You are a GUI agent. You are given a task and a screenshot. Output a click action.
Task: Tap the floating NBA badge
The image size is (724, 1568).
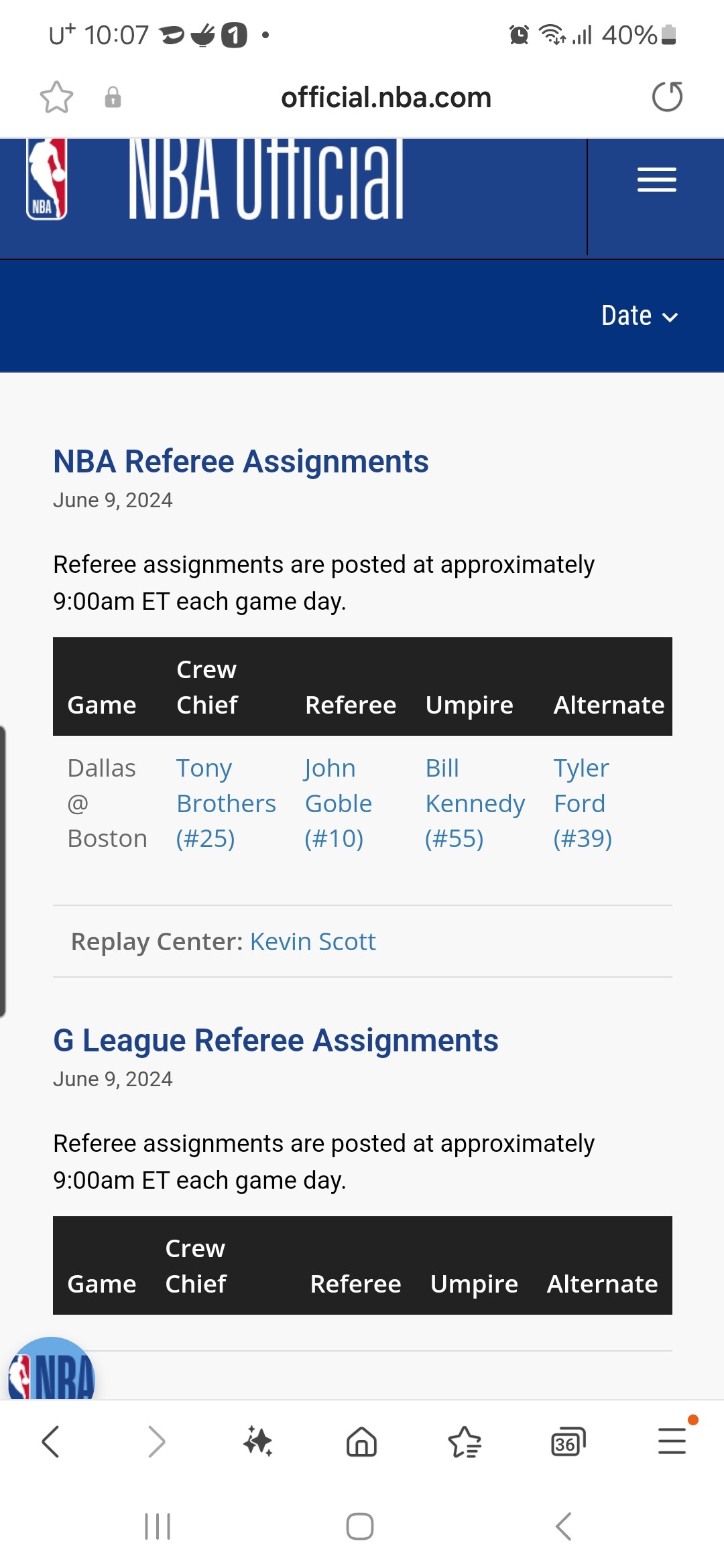coord(52,1369)
